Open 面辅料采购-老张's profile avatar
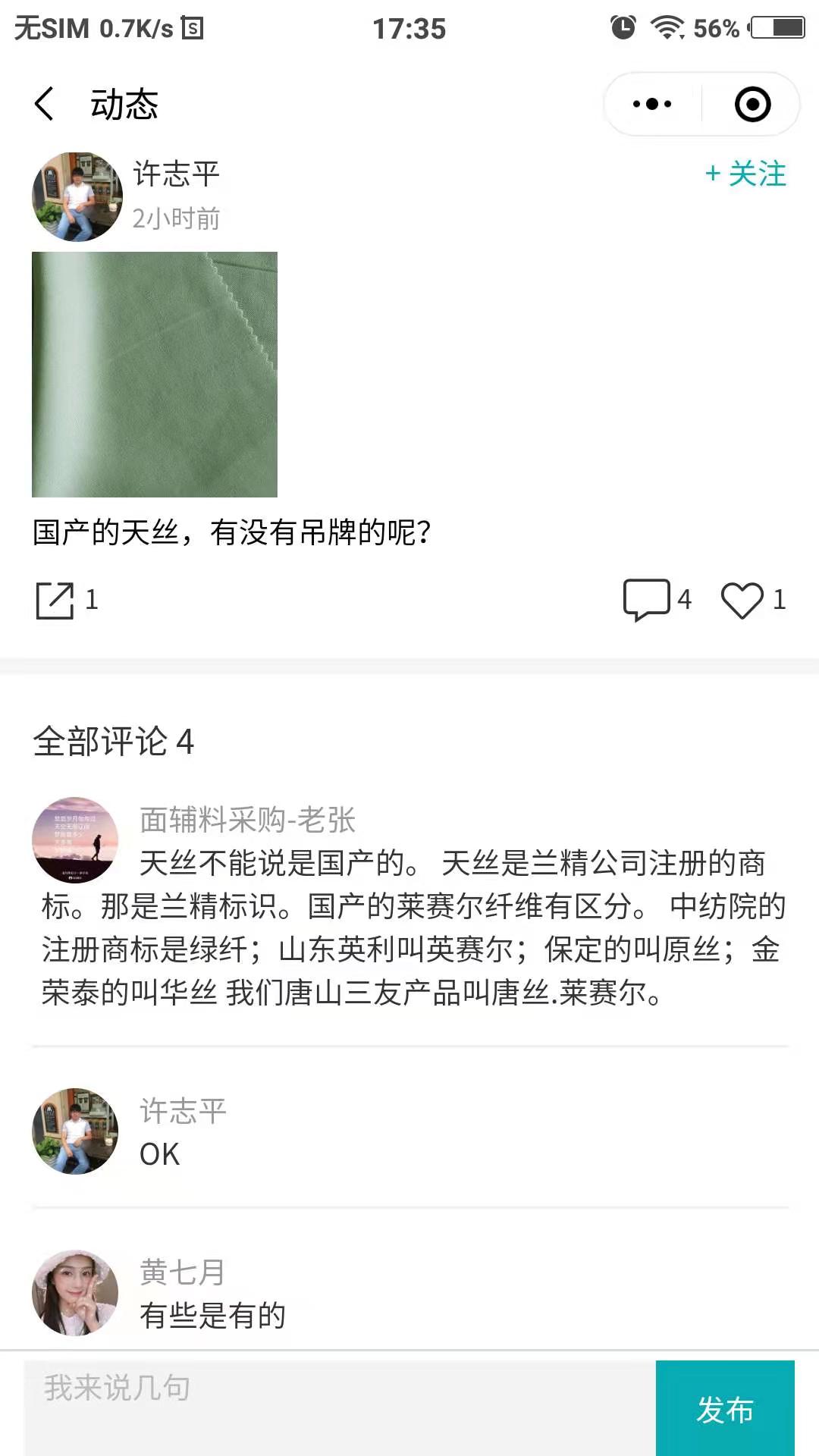 75,840
